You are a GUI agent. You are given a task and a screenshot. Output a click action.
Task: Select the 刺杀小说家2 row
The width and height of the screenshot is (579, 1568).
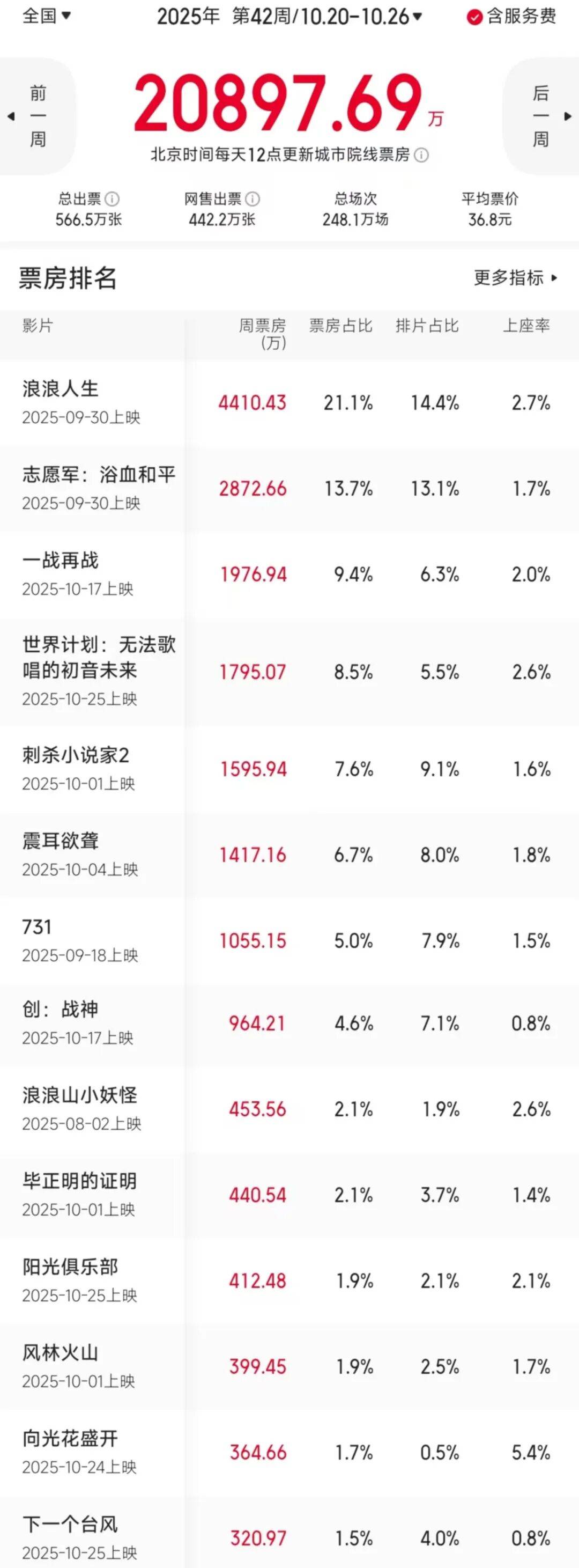[76, 755]
